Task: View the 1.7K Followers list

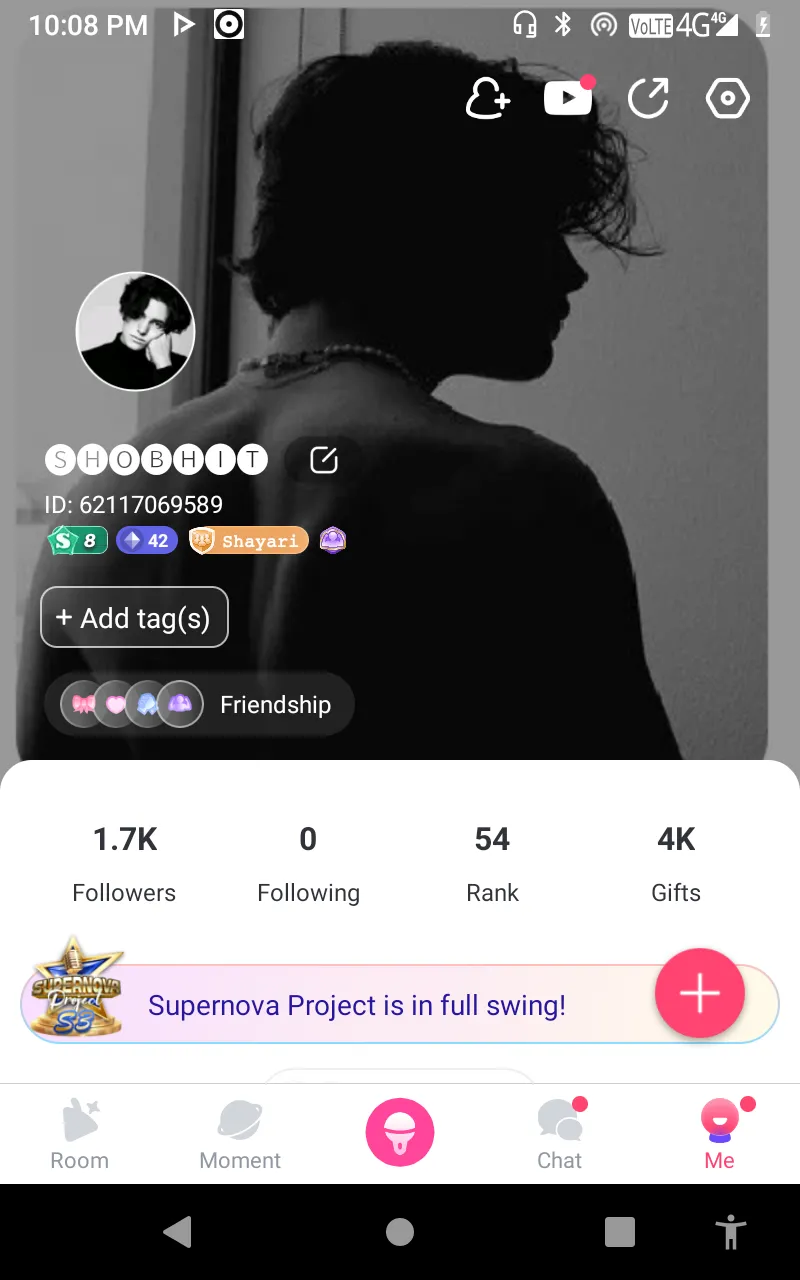Action: [x=124, y=863]
